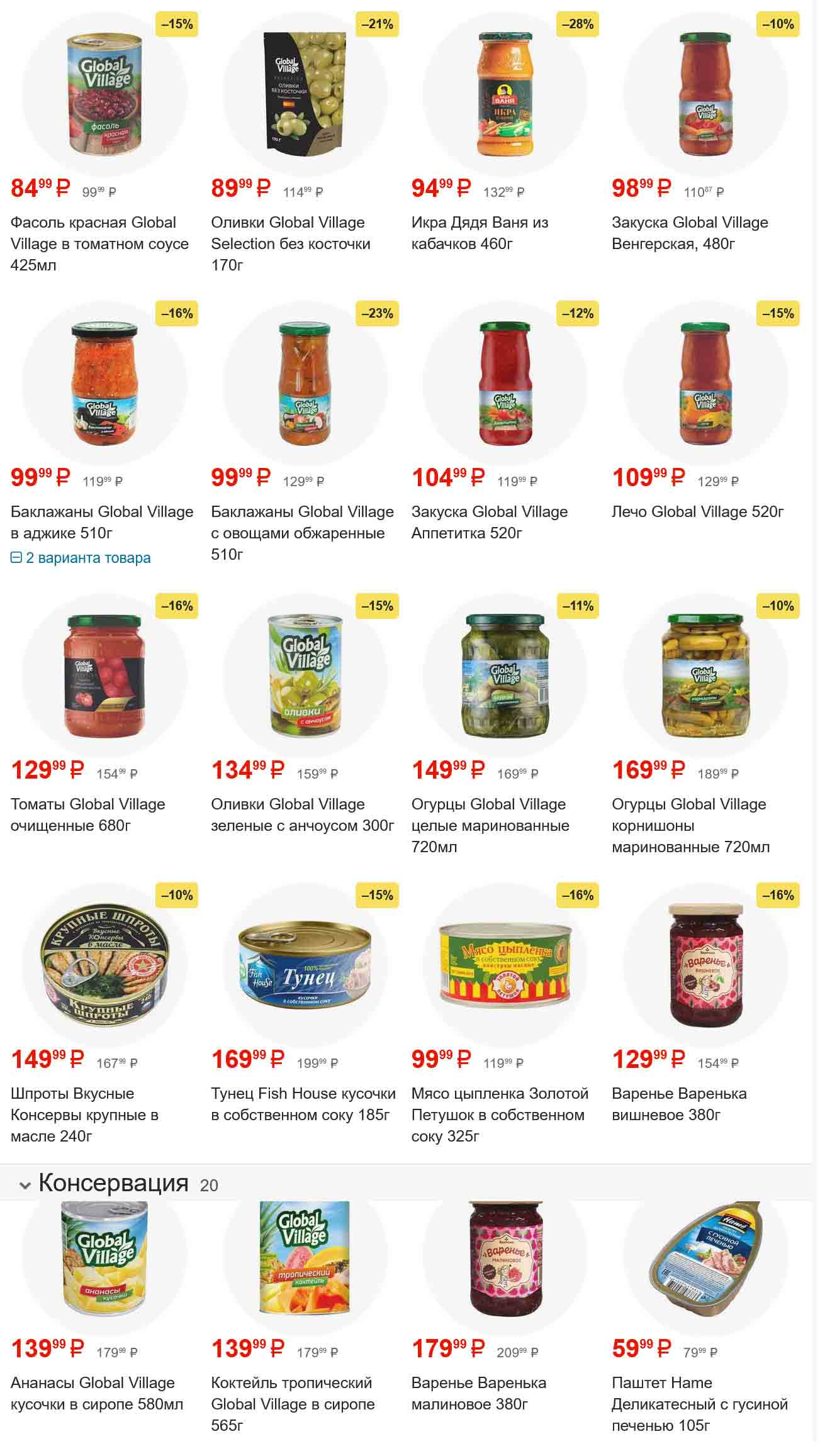Open the Паштет Hame с гусиной печенью product
The height and width of the screenshot is (1456, 825).
[699, 1403]
